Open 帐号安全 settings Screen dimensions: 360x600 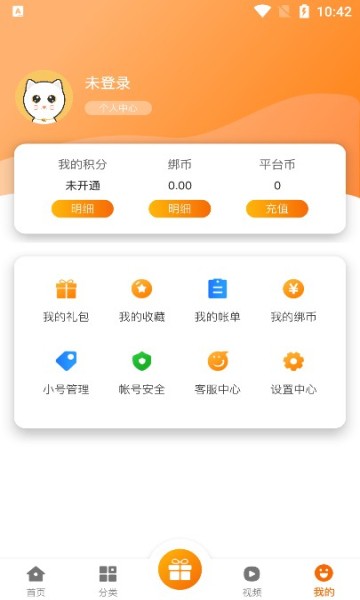coord(142,373)
